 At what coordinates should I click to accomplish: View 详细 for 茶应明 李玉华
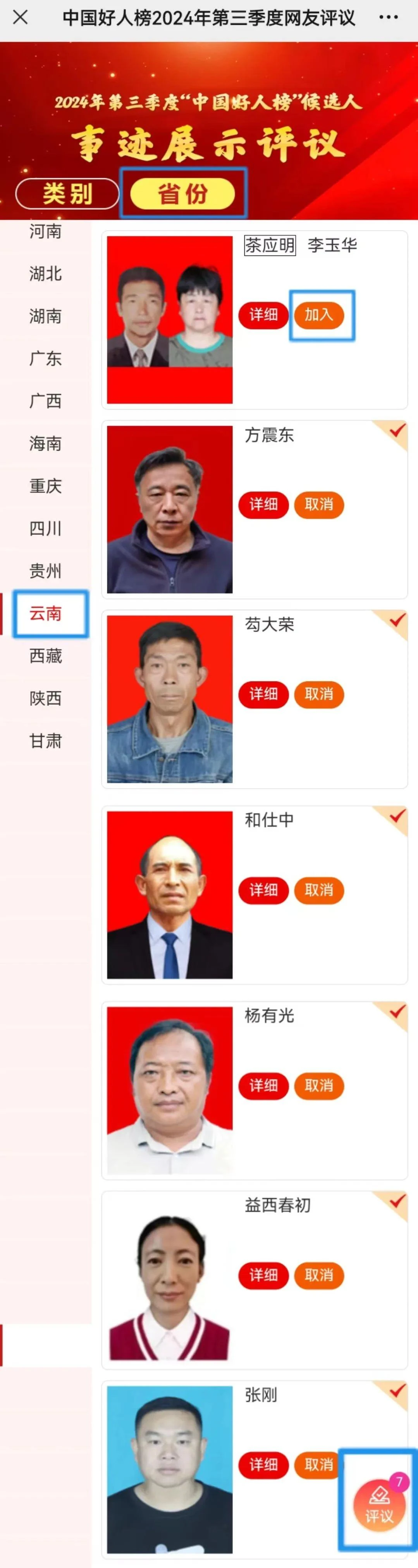(263, 315)
